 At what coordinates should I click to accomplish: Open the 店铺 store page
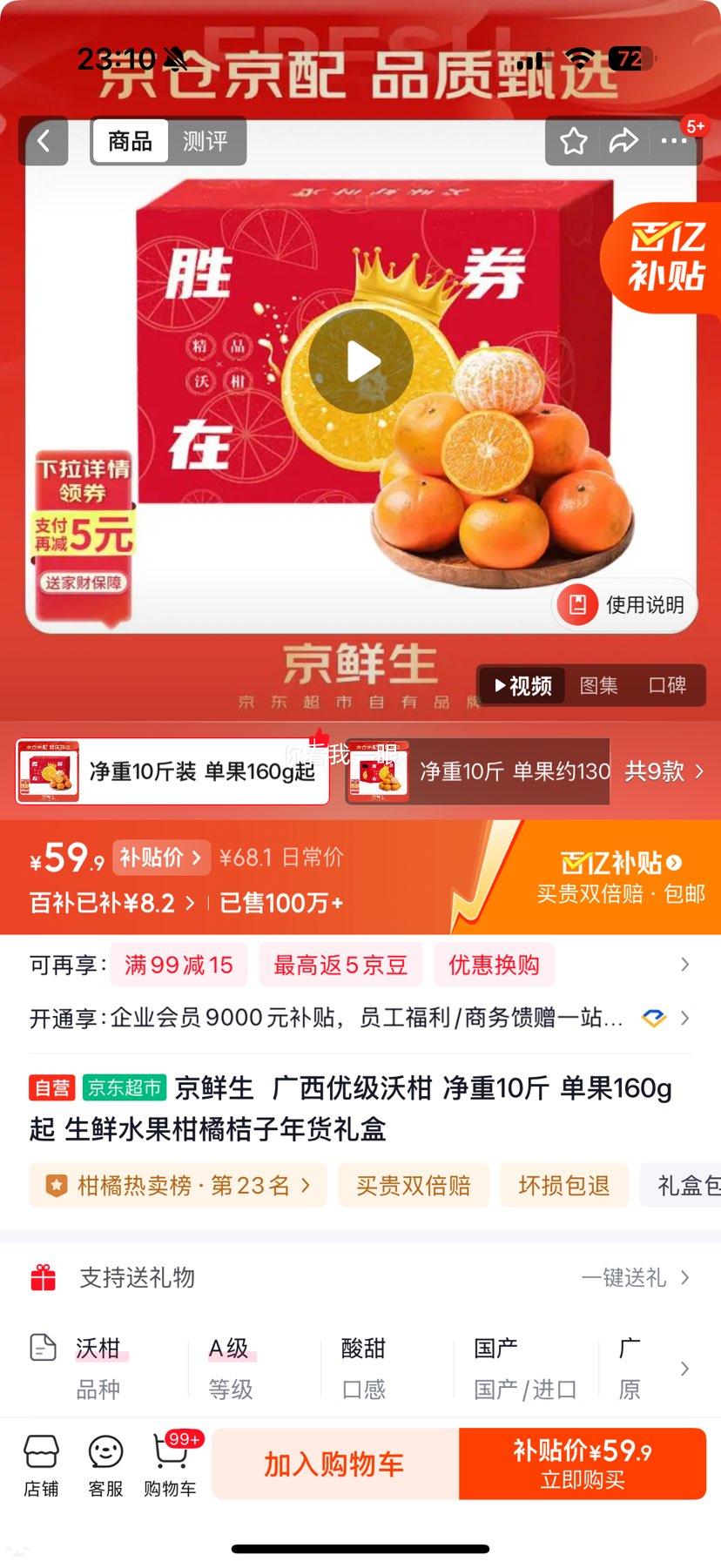(x=43, y=1463)
